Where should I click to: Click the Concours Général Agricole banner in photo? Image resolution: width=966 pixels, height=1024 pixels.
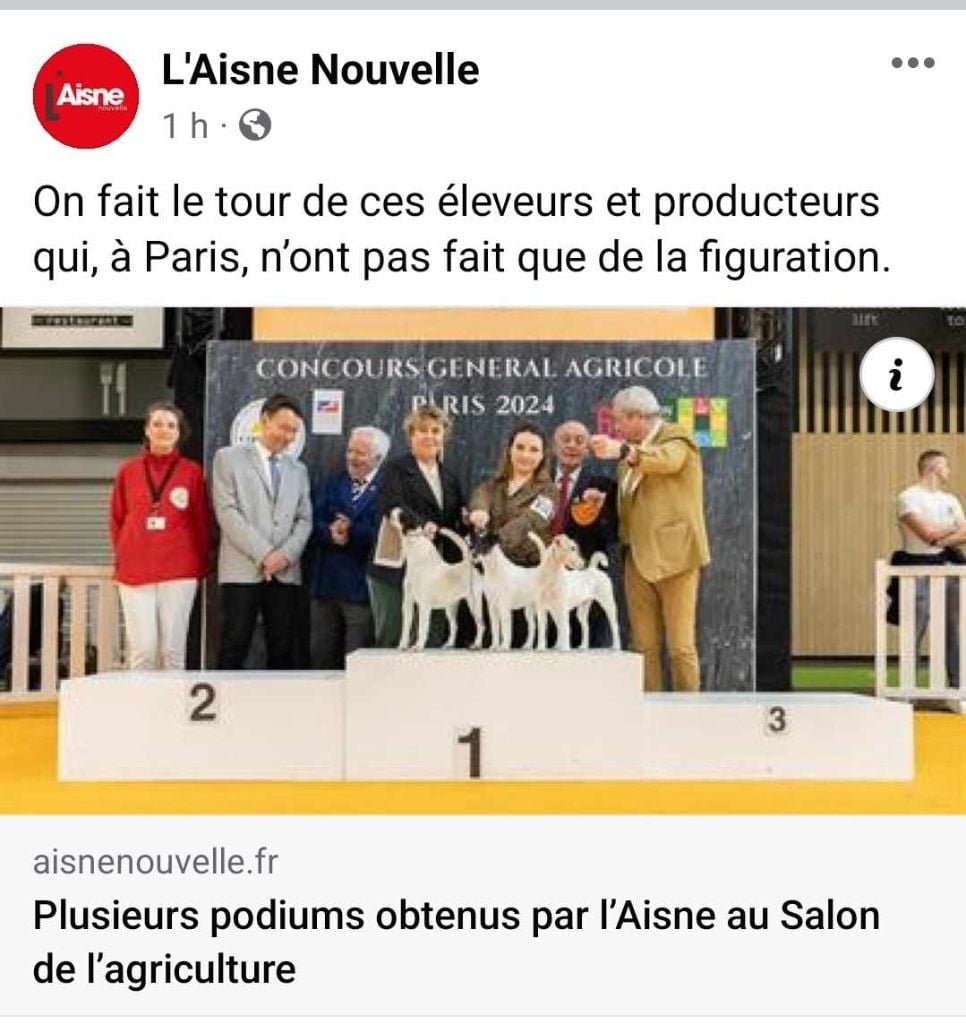480,370
